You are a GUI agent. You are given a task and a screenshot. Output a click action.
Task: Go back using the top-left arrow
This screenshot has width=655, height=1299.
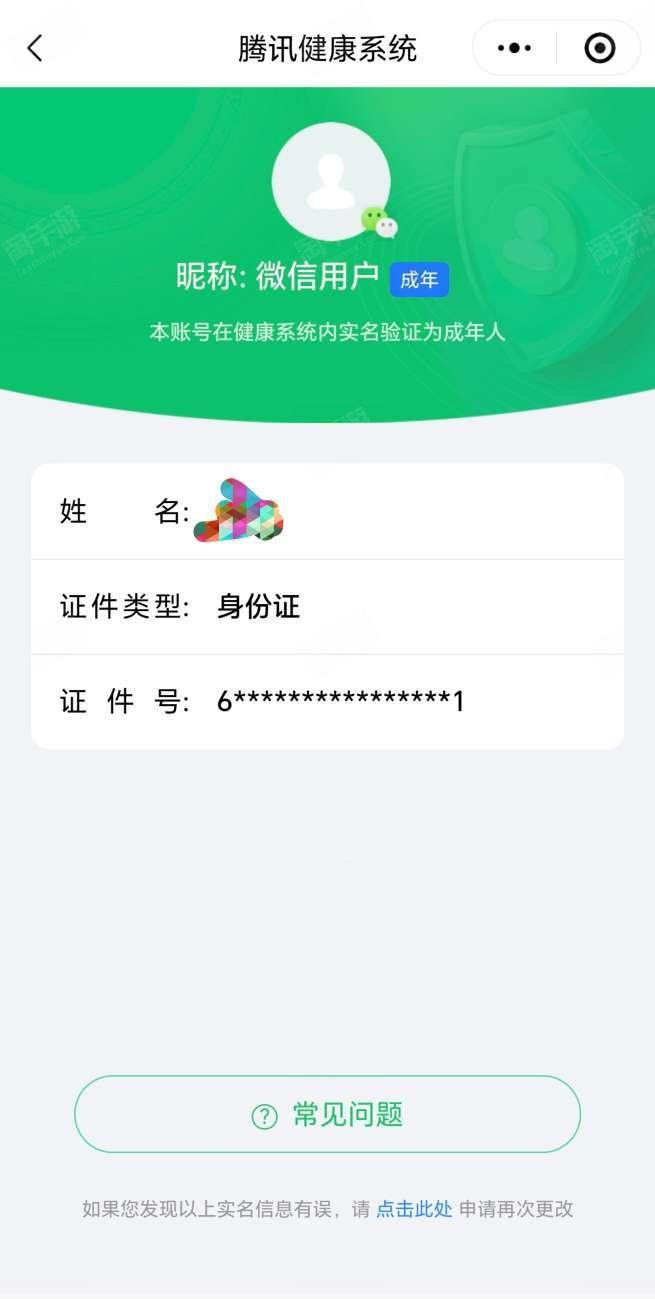click(x=35, y=48)
